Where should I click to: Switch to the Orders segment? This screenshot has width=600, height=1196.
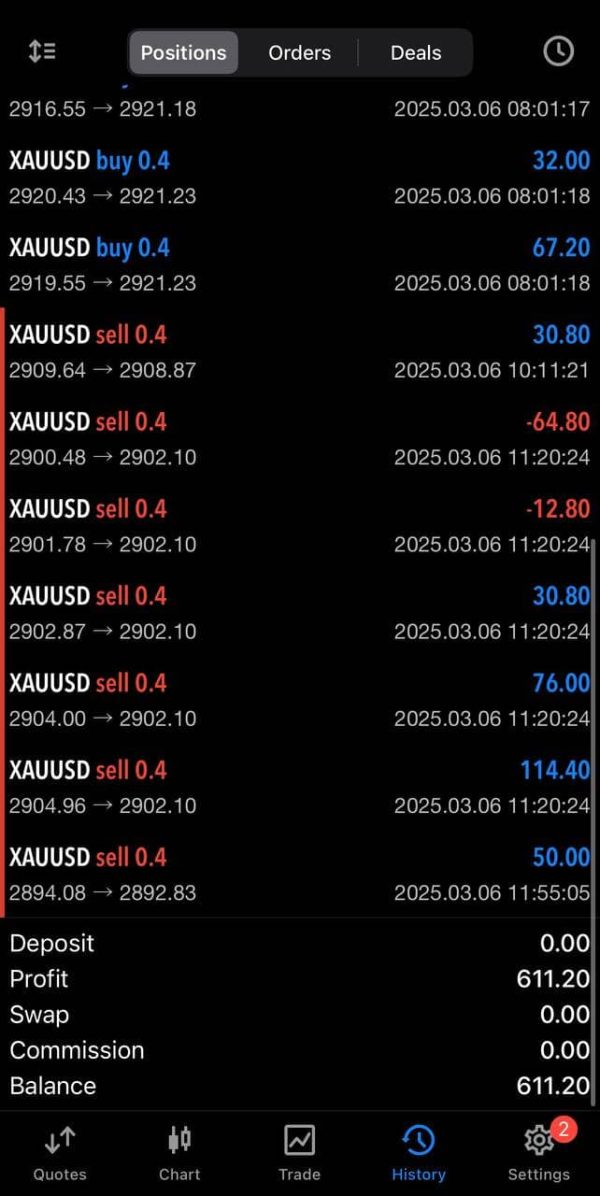(300, 53)
